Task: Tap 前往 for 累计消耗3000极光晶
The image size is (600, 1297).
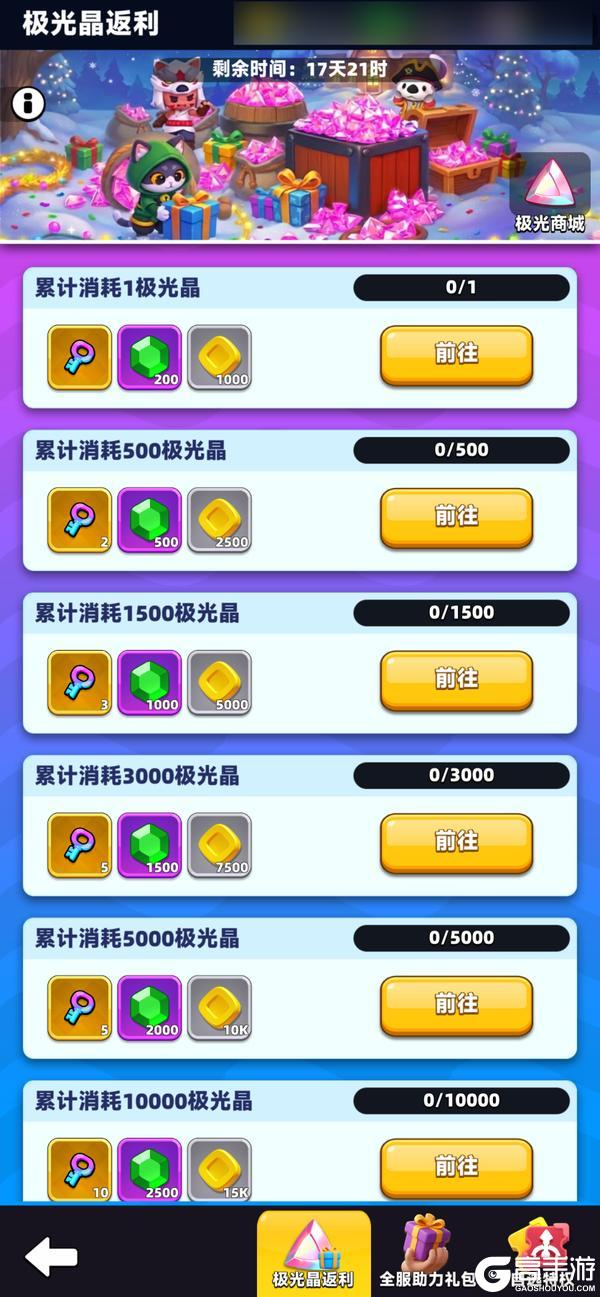Action: (456, 842)
